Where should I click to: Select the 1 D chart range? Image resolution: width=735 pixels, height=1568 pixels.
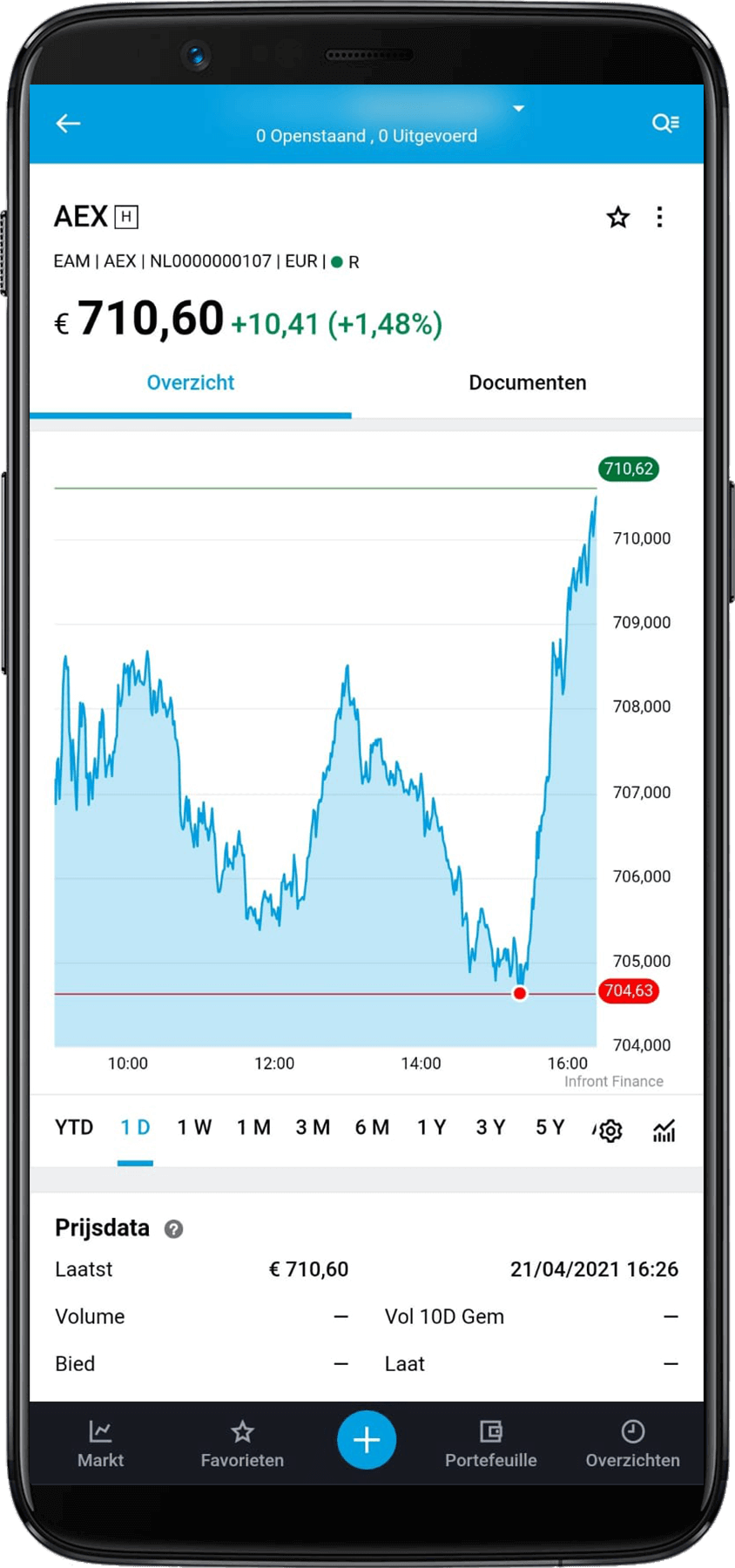pyautogui.click(x=135, y=1127)
